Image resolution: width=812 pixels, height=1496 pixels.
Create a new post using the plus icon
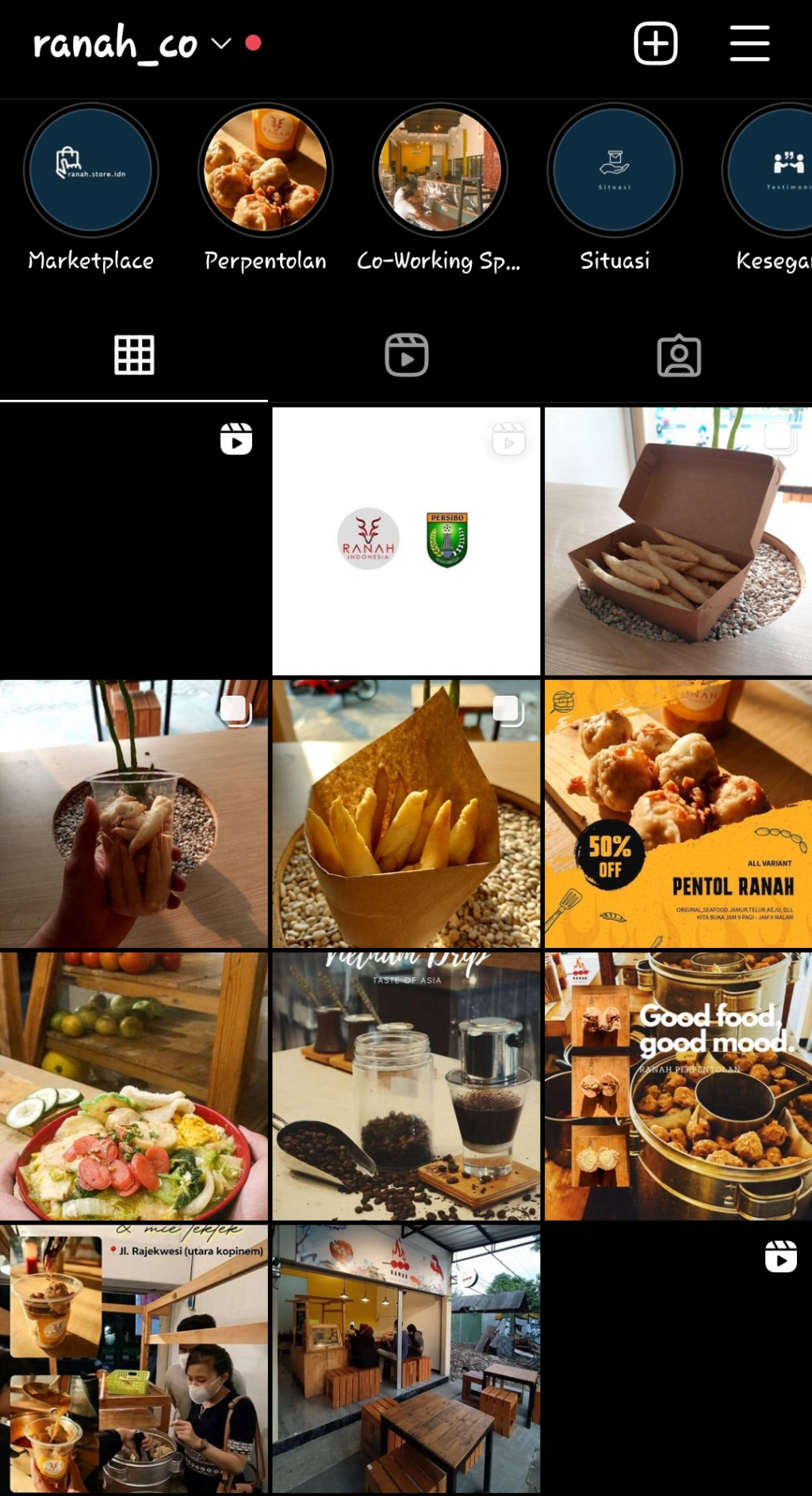click(x=655, y=43)
